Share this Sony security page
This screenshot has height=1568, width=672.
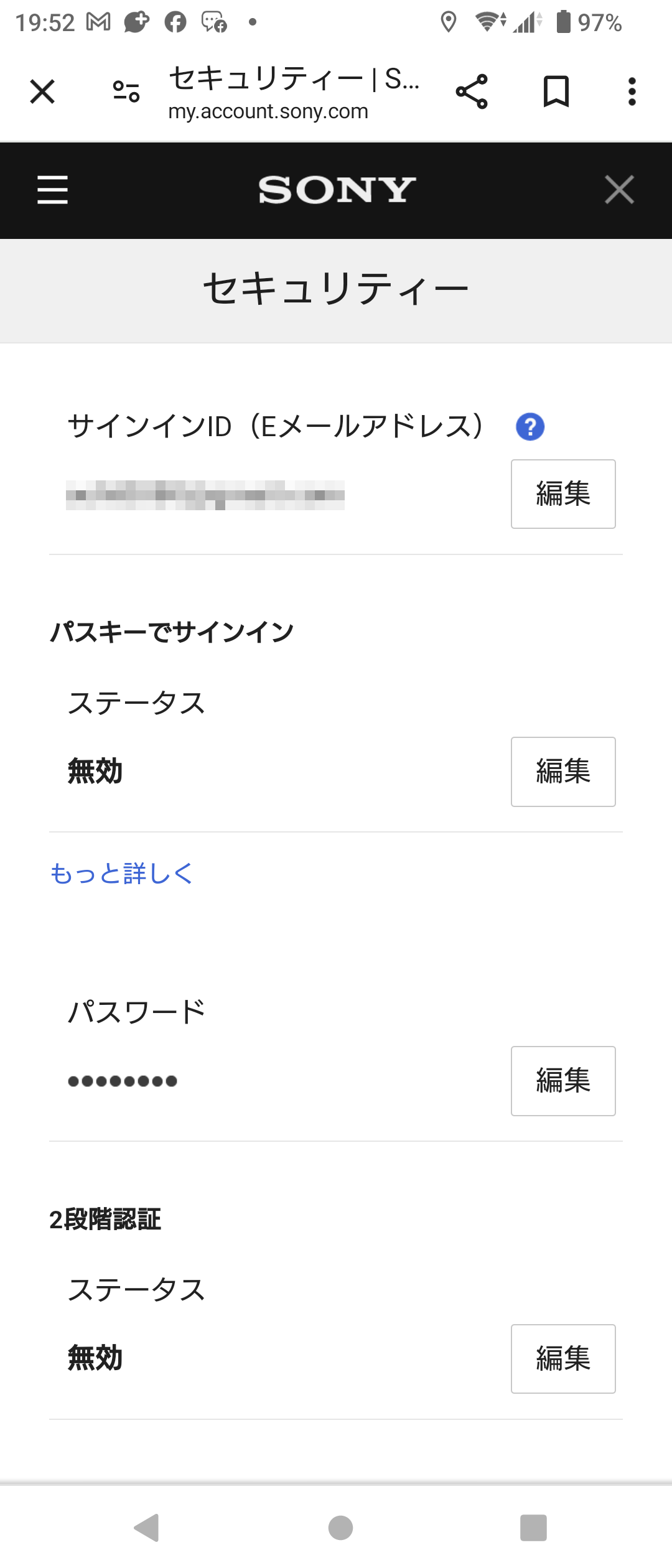472,92
